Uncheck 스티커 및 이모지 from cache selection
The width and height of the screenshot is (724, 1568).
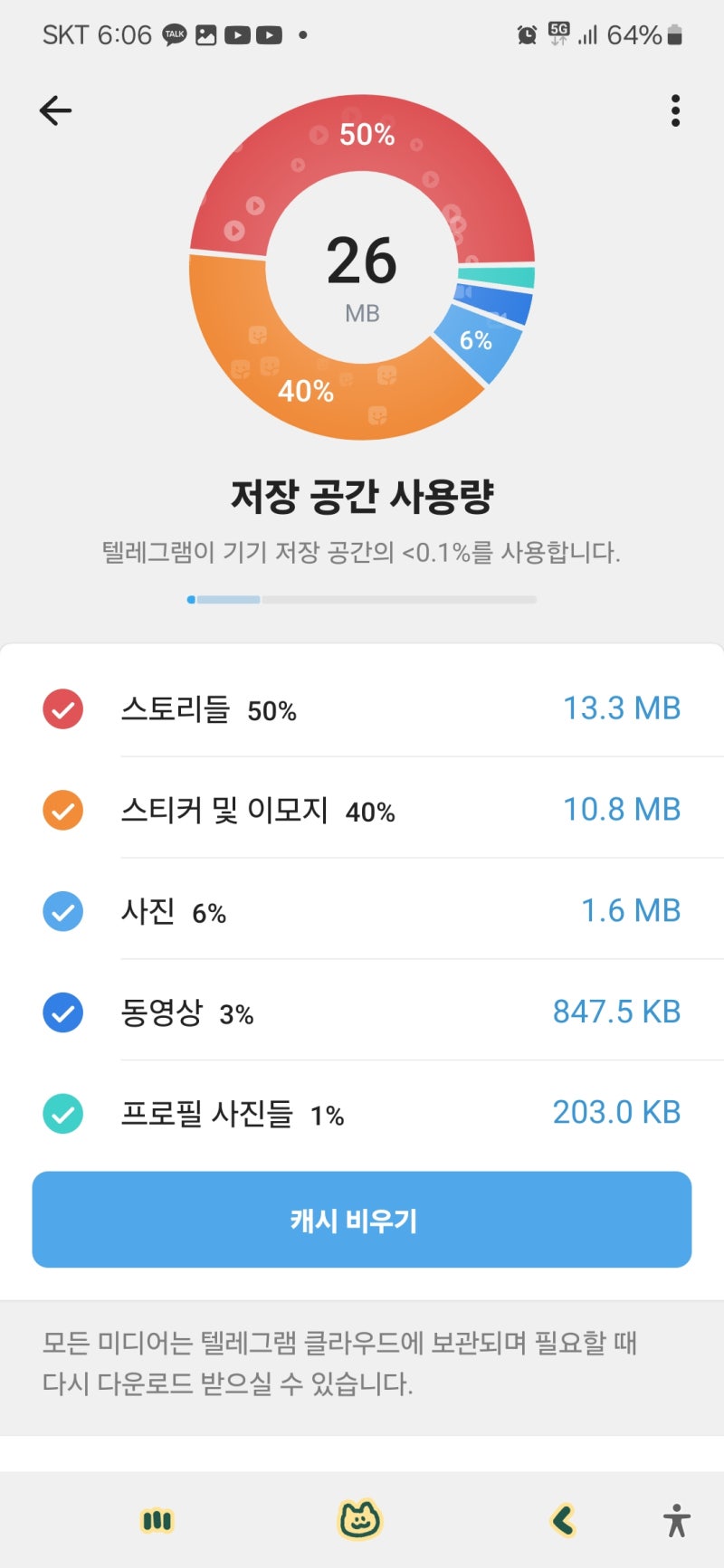click(x=62, y=810)
